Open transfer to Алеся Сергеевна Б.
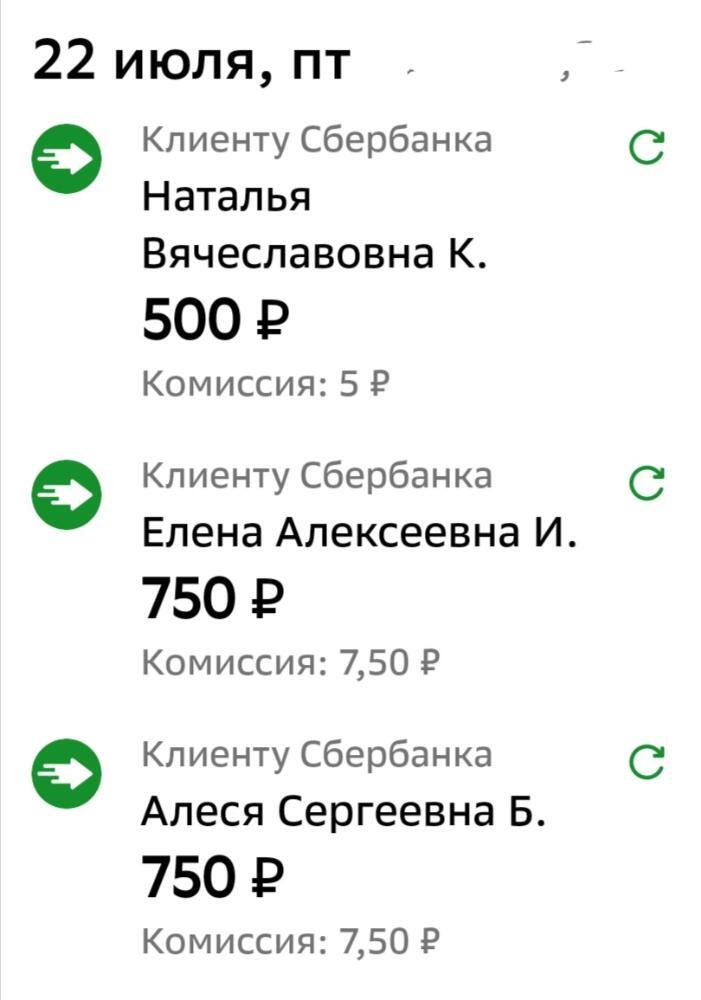The width and height of the screenshot is (701, 1000). click(343, 816)
